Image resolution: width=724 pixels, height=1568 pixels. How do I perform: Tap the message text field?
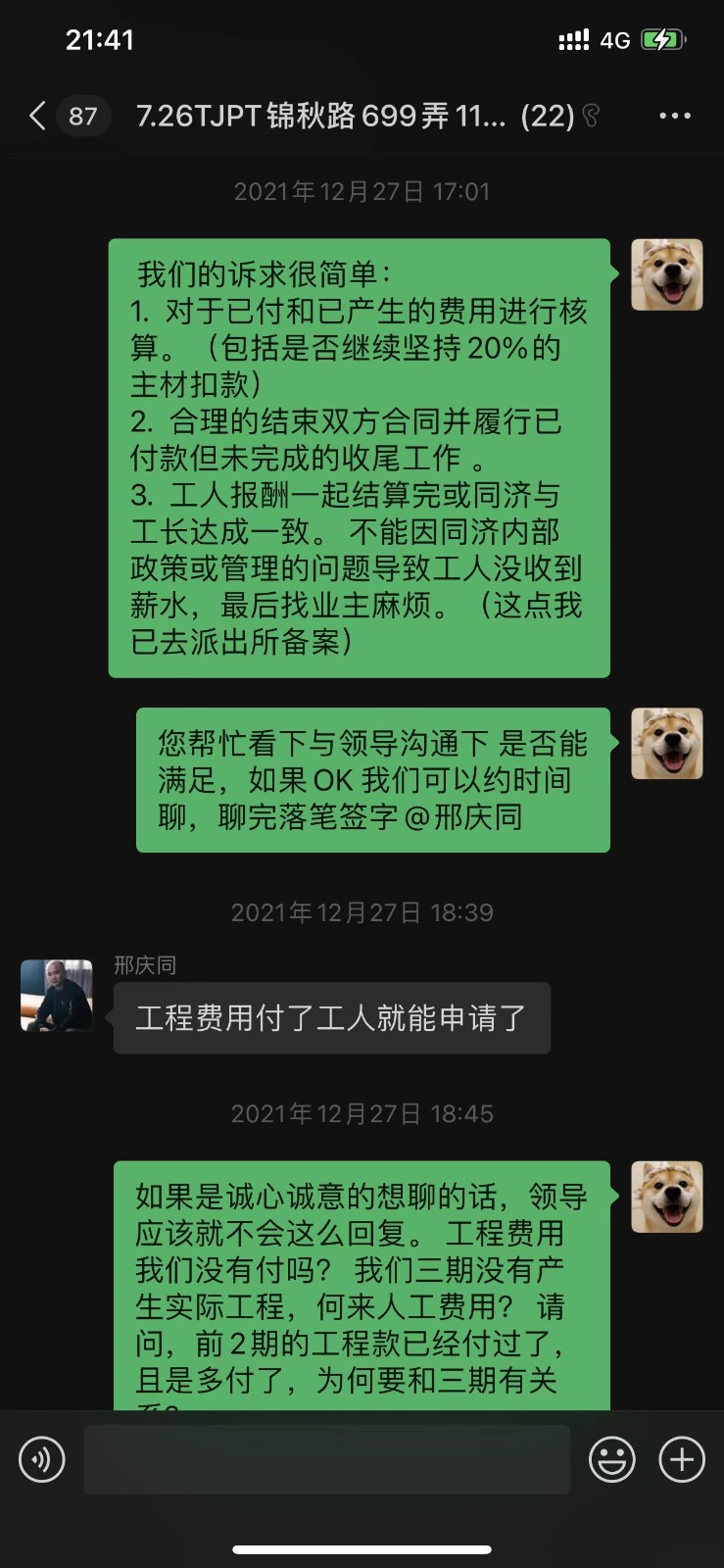(326, 1459)
